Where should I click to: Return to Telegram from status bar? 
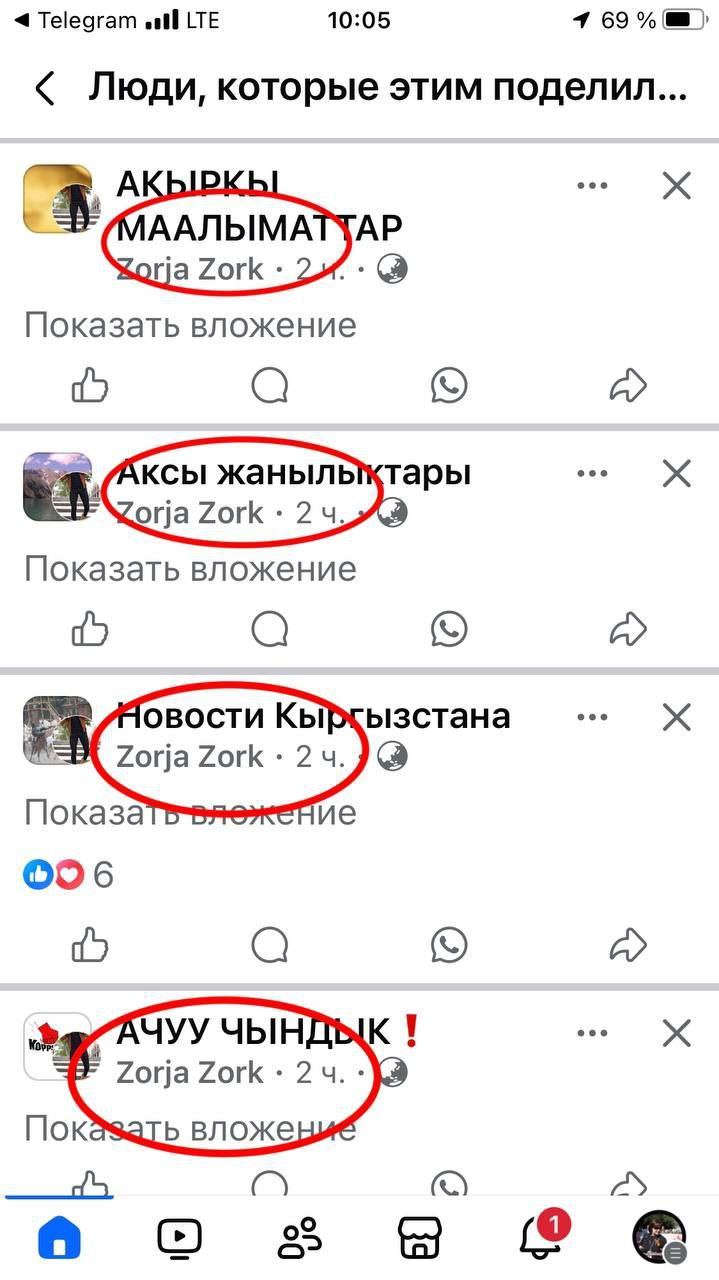click(60, 20)
